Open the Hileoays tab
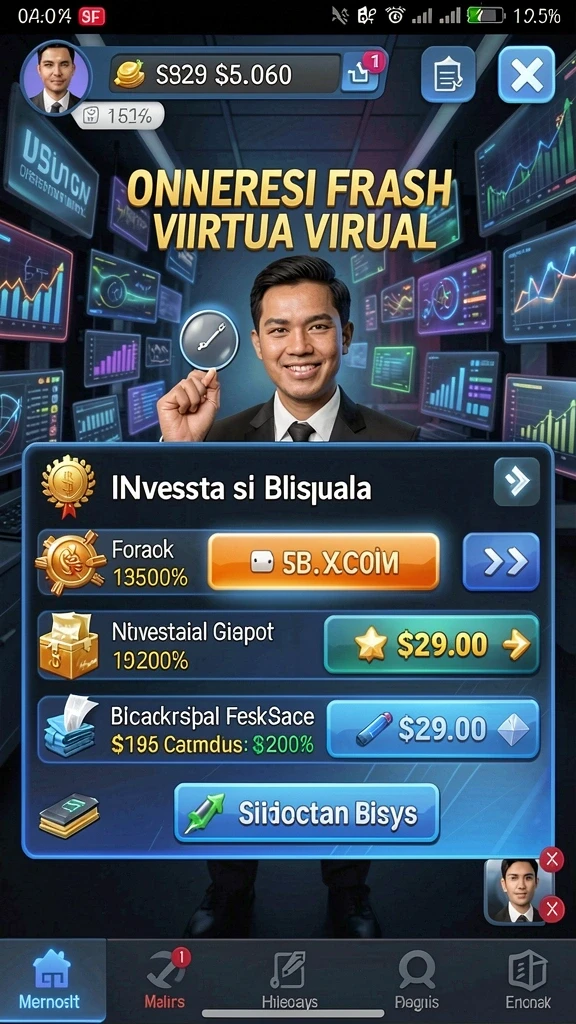Image resolution: width=576 pixels, height=1024 pixels. [289, 980]
